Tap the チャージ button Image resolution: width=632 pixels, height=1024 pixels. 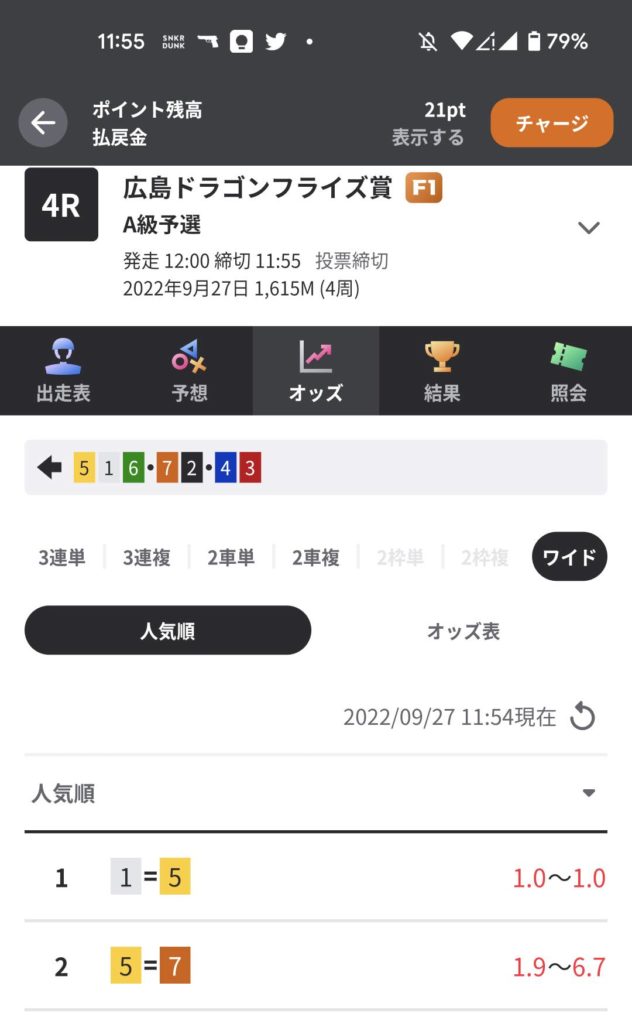click(x=551, y=123)
